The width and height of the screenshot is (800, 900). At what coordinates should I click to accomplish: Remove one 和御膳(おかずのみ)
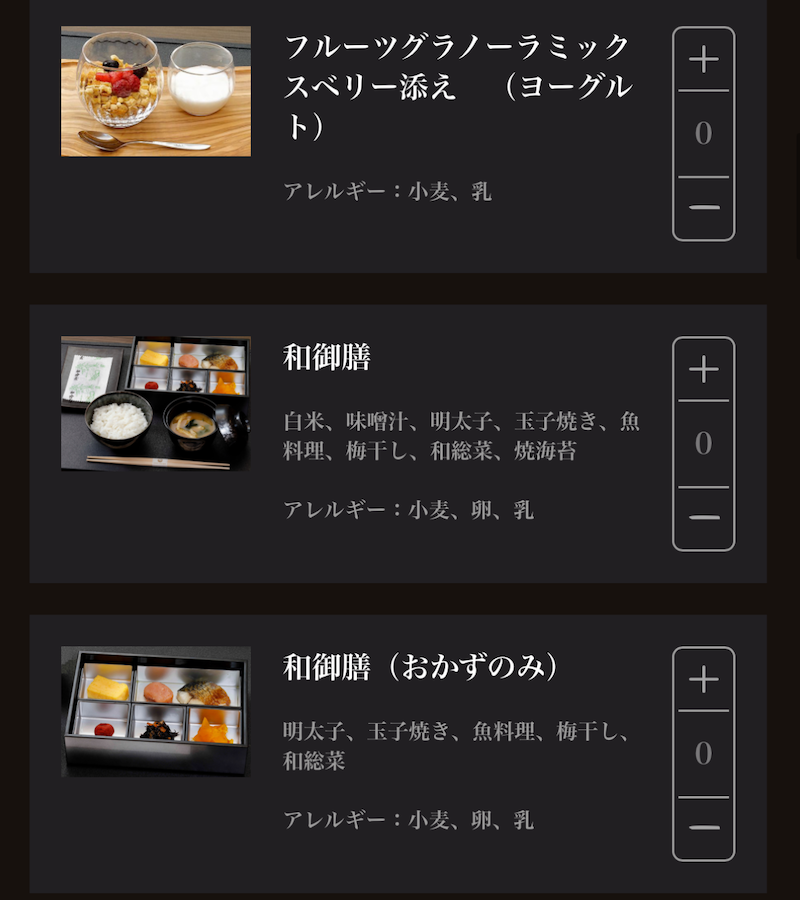[703, 827]
